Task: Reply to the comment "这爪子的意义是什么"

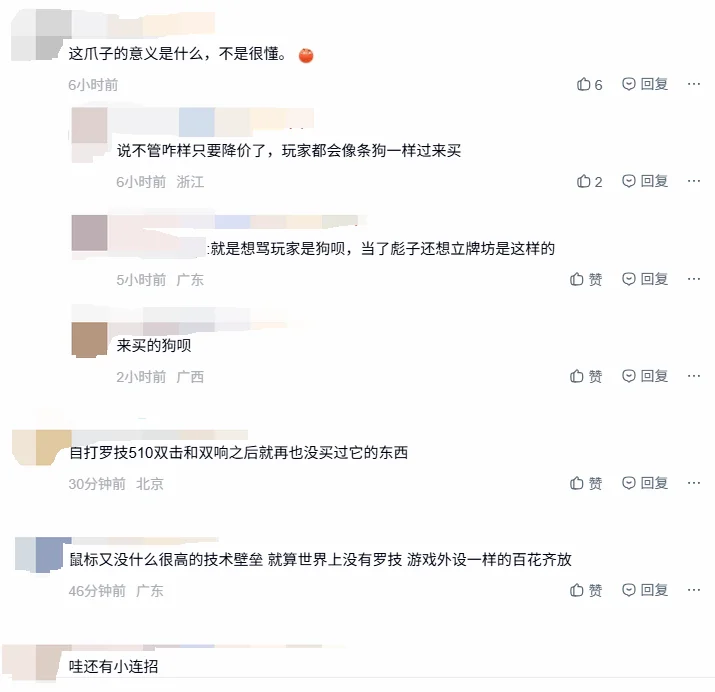Action: [645, 85]
